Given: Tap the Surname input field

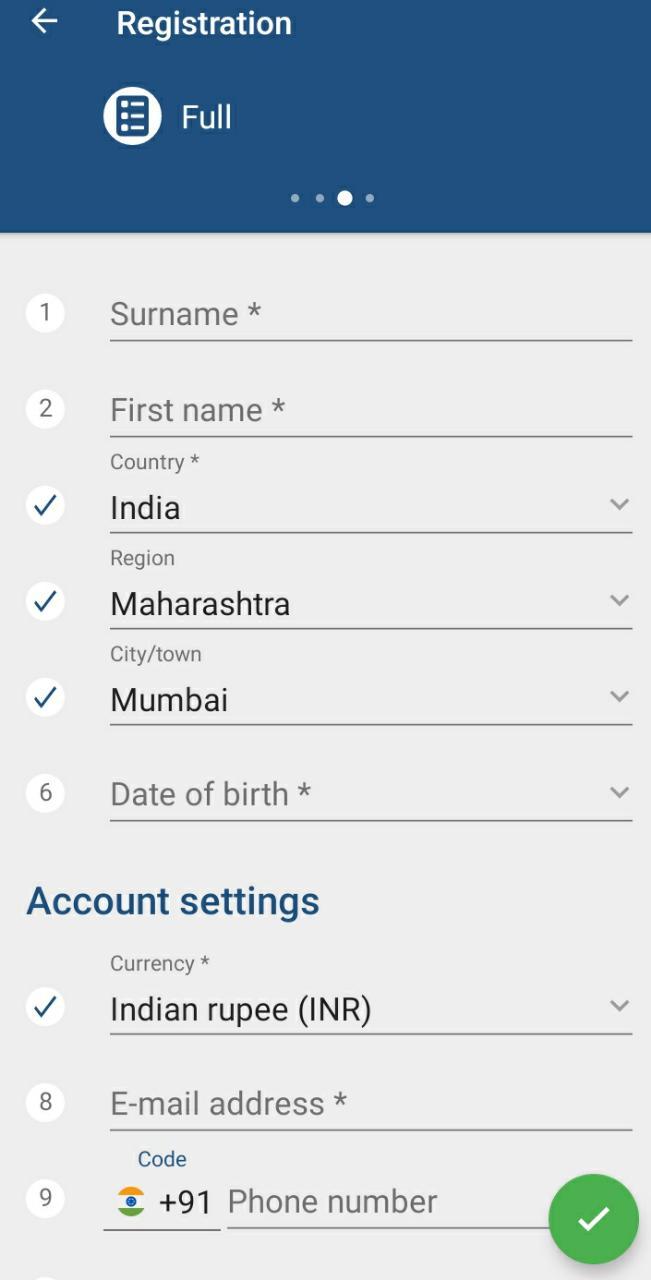Looking at the screenshot, I should pos(370,314).
